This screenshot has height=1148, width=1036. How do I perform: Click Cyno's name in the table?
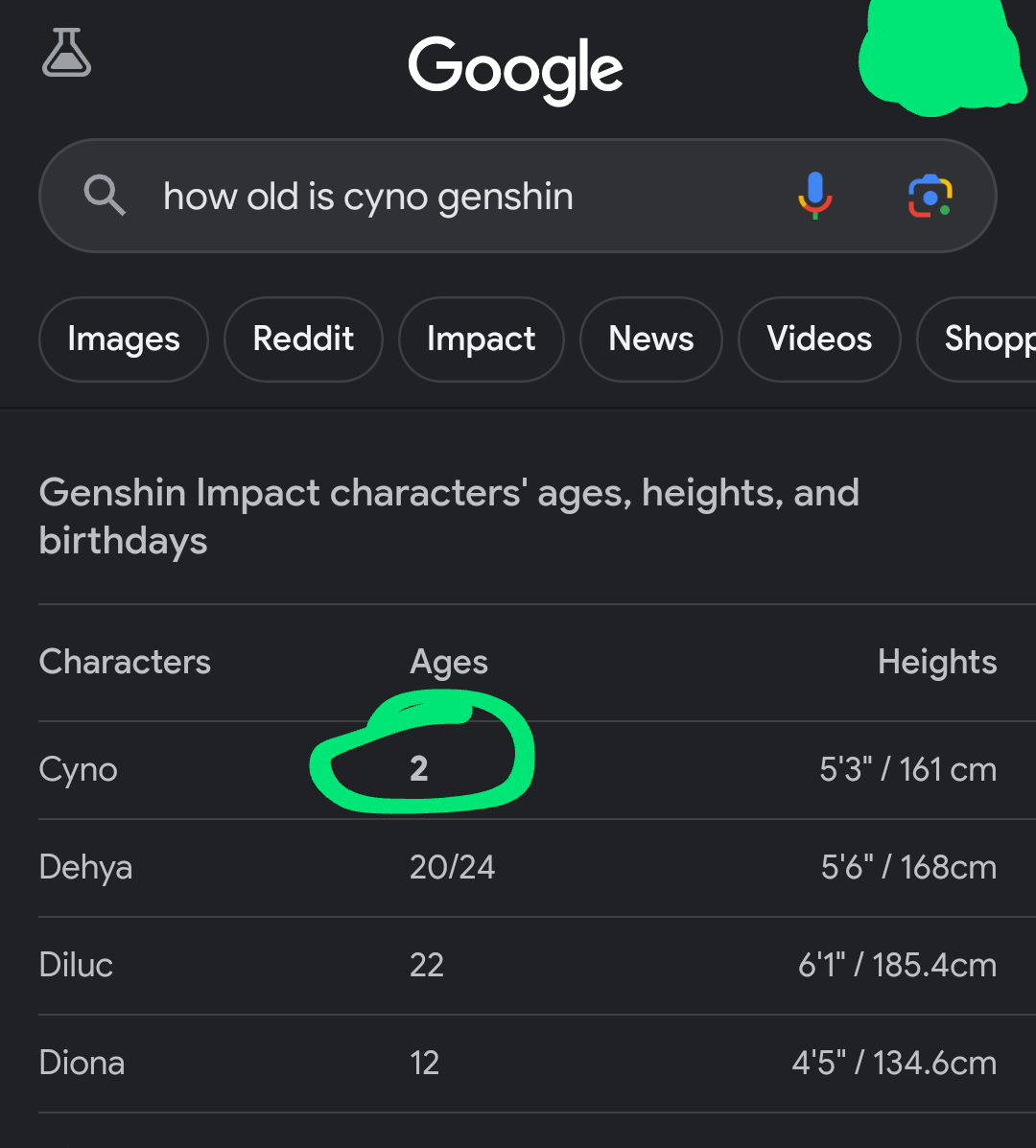(78, 768)
